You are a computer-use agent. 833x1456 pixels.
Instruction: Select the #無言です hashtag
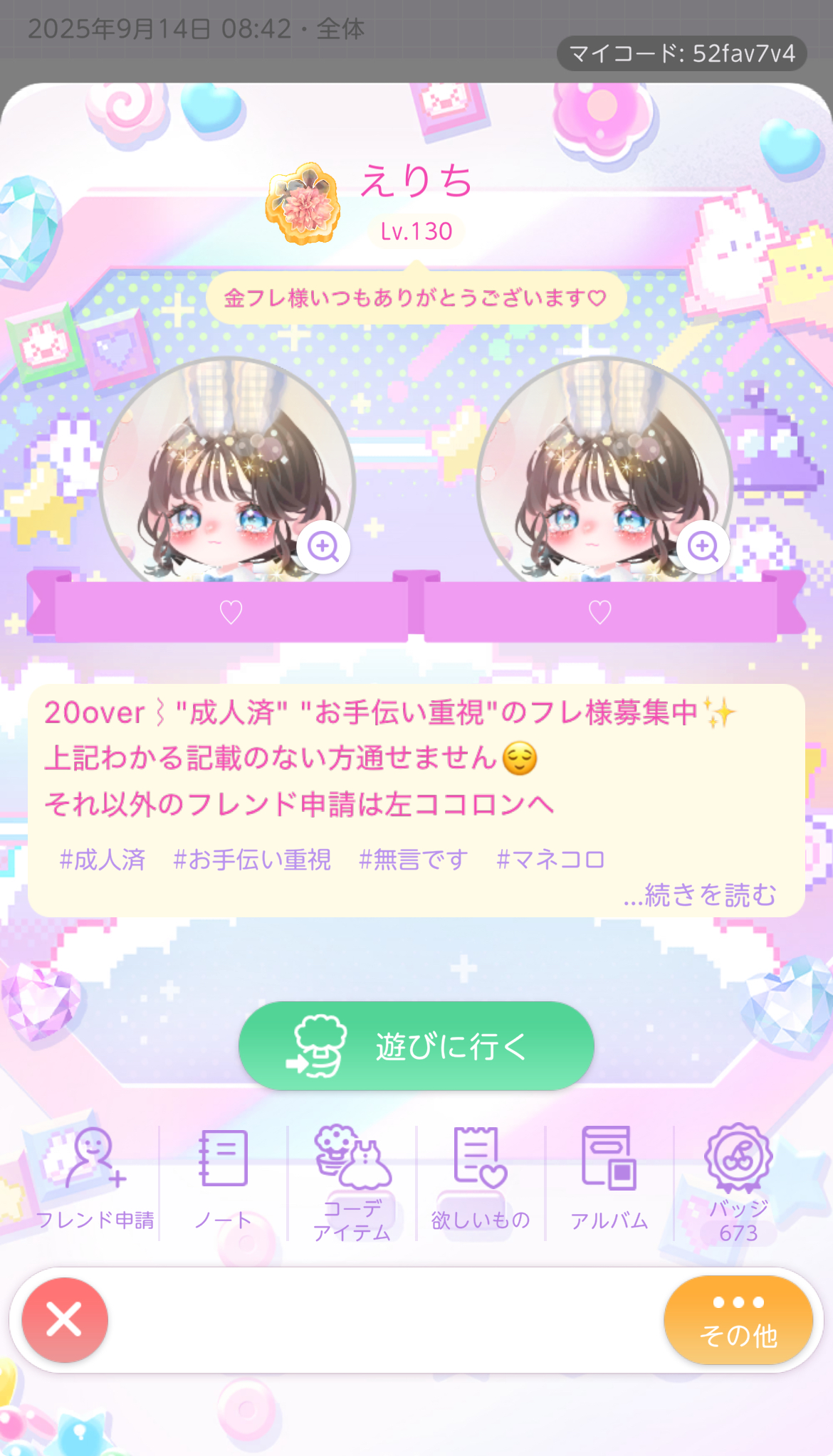(414, 860)
